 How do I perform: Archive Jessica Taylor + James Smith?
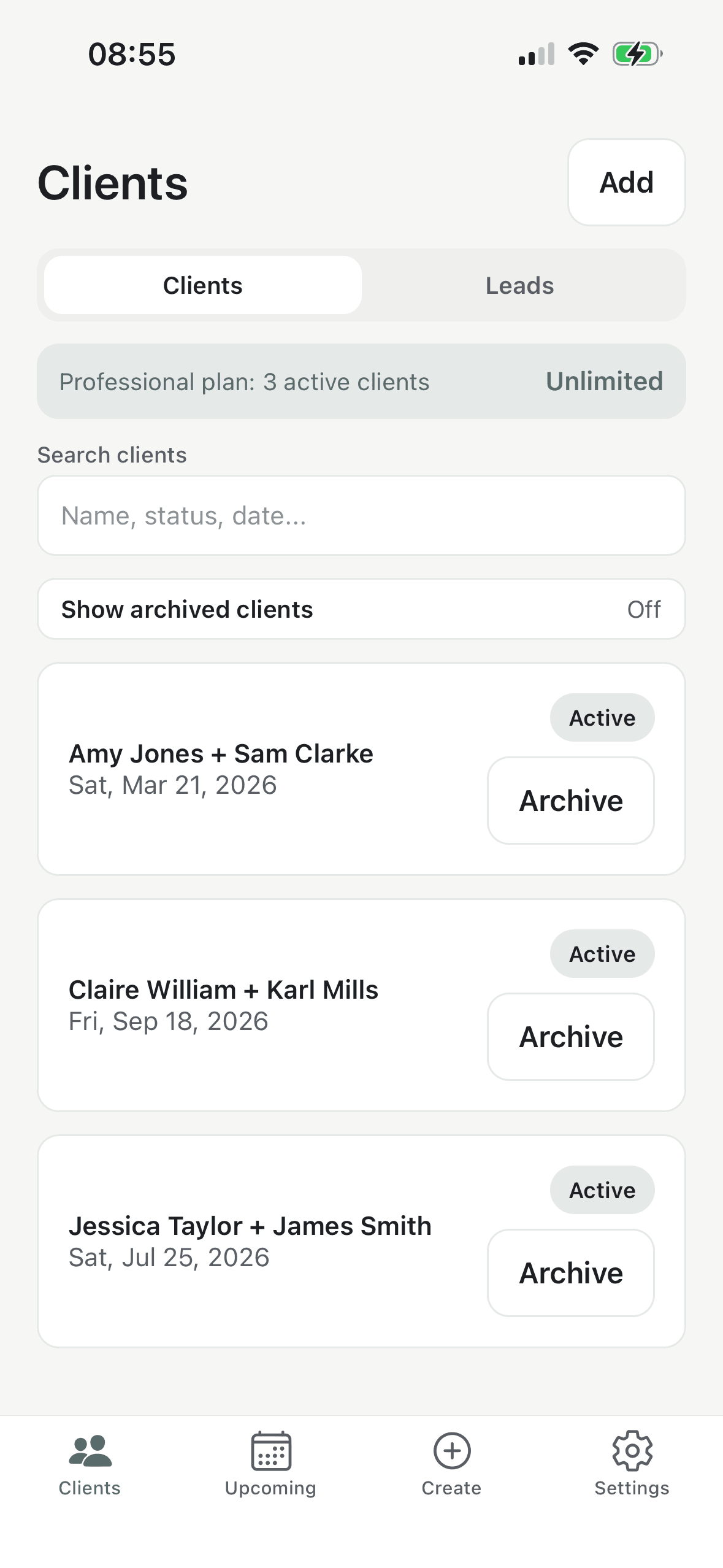click(x=570, y=1273)
